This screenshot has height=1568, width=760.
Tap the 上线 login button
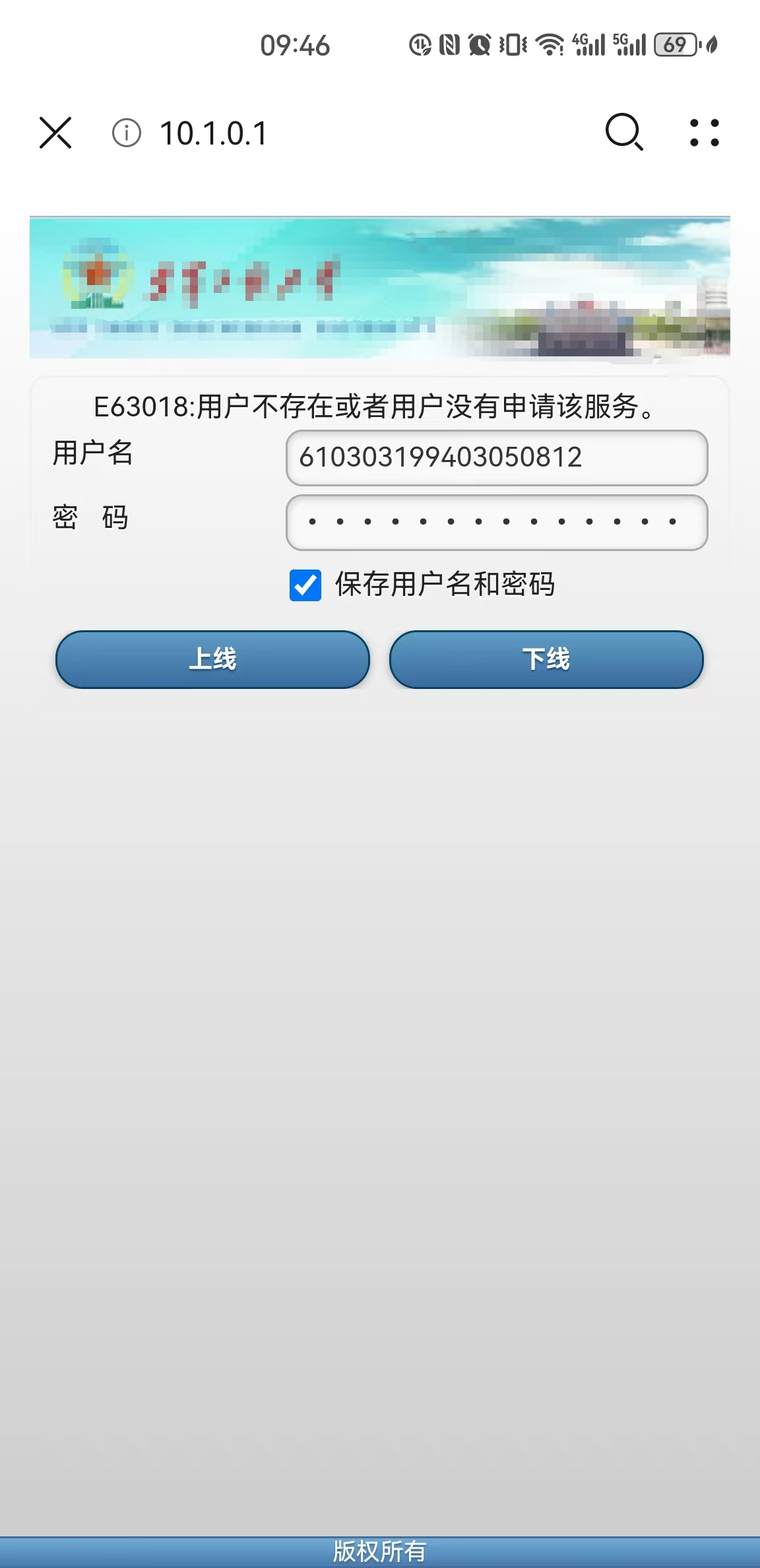pos(212,659)
